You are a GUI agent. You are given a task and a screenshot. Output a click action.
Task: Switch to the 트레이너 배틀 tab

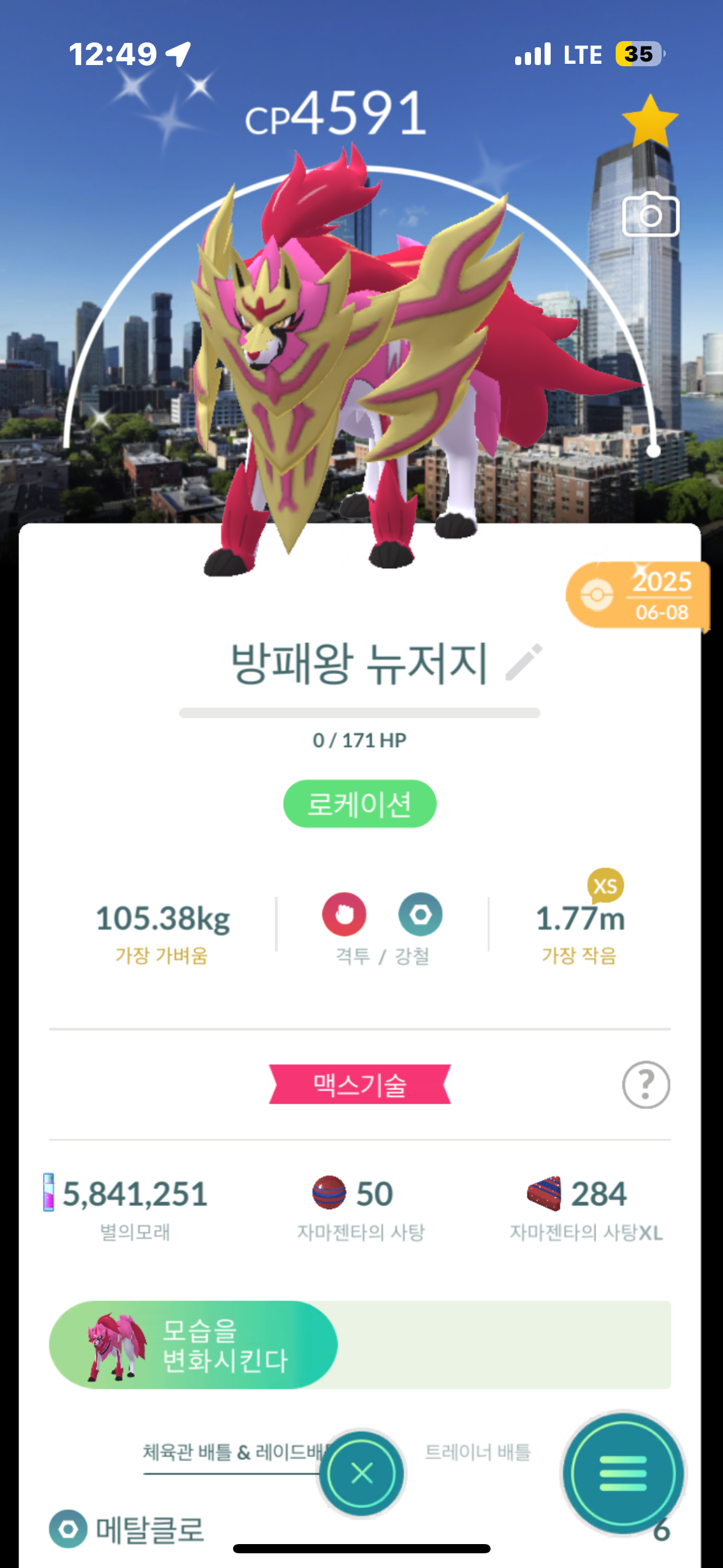coord(477,1452)
